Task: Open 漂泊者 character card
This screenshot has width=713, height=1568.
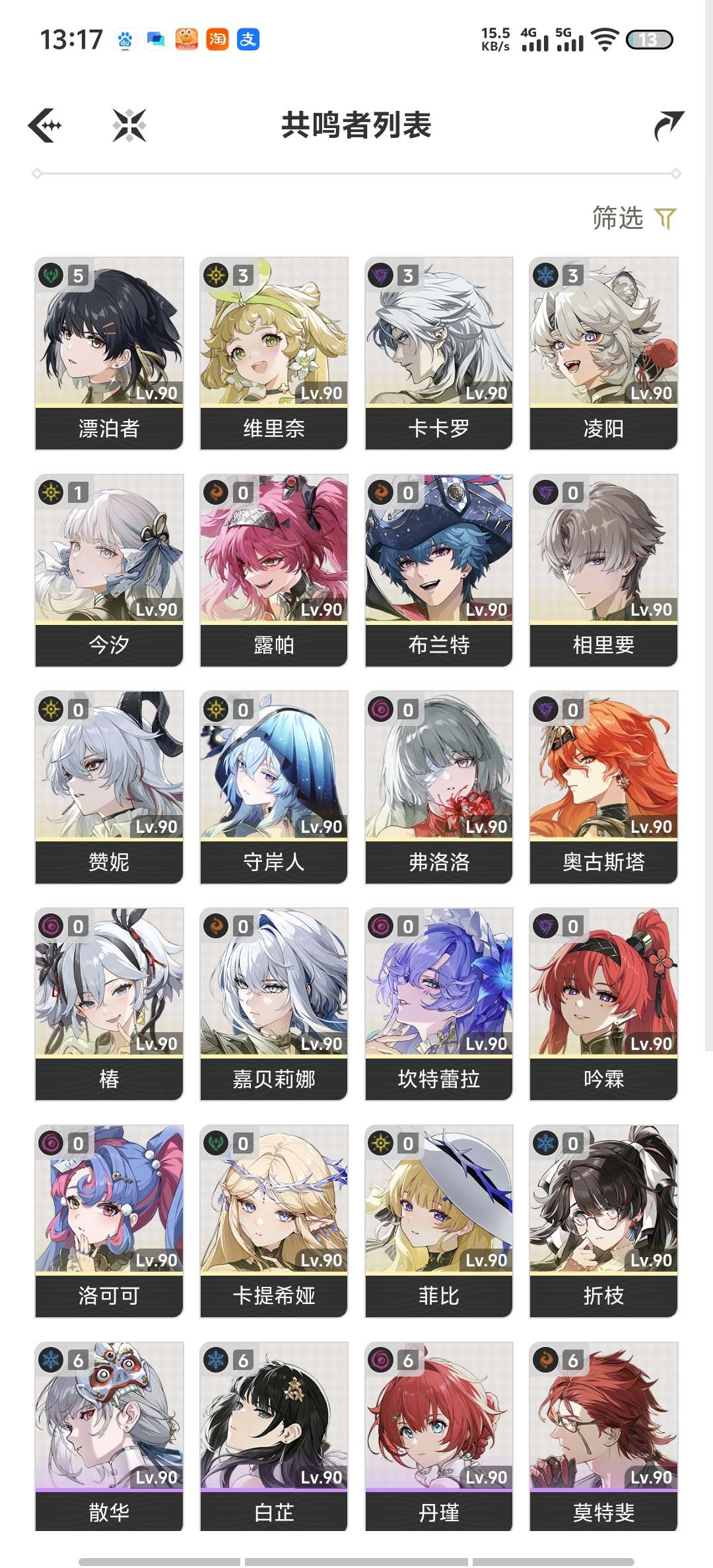Action: click(109, 353)
